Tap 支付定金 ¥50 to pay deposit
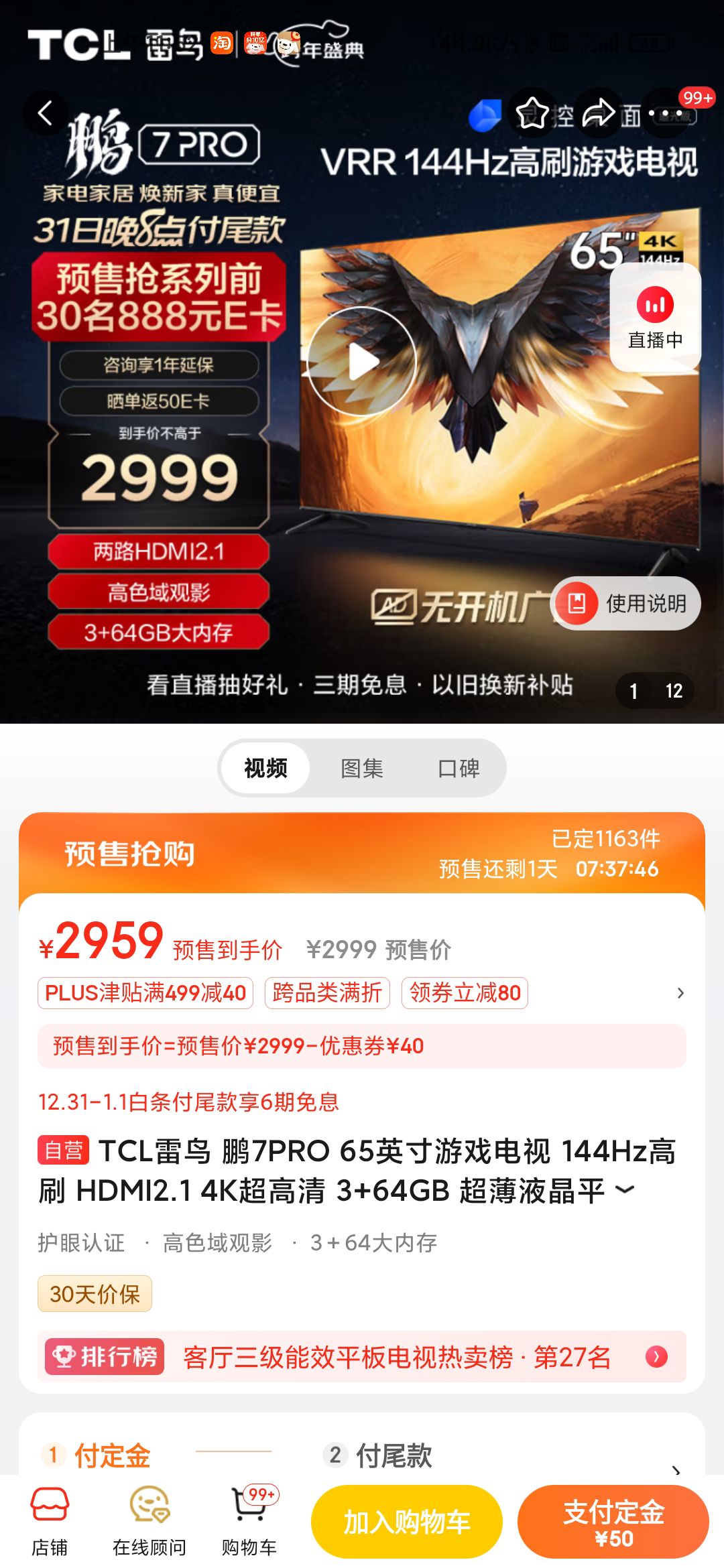Viewport: 724px width, 1568px height. [617, 1521]
